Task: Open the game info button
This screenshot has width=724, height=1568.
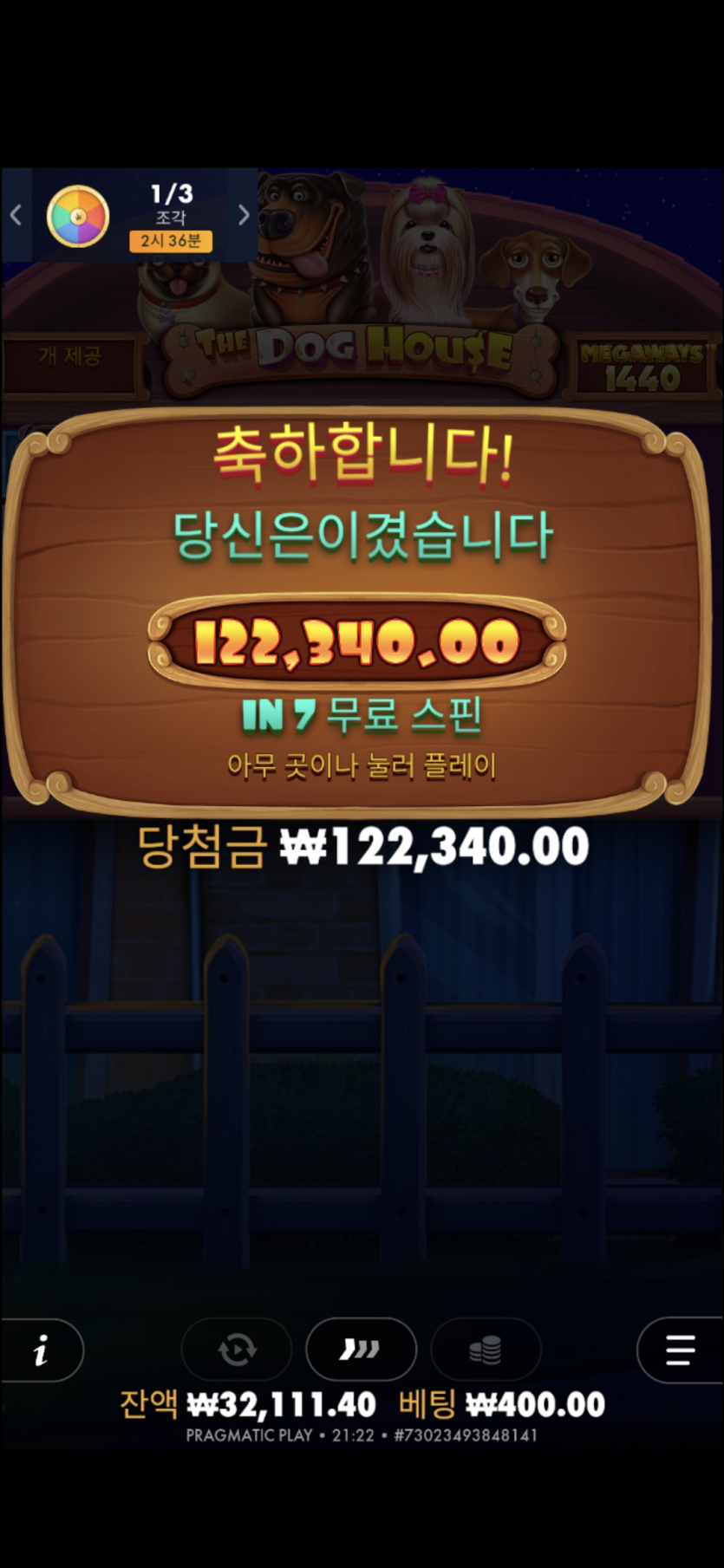Action: (41, 1350)
